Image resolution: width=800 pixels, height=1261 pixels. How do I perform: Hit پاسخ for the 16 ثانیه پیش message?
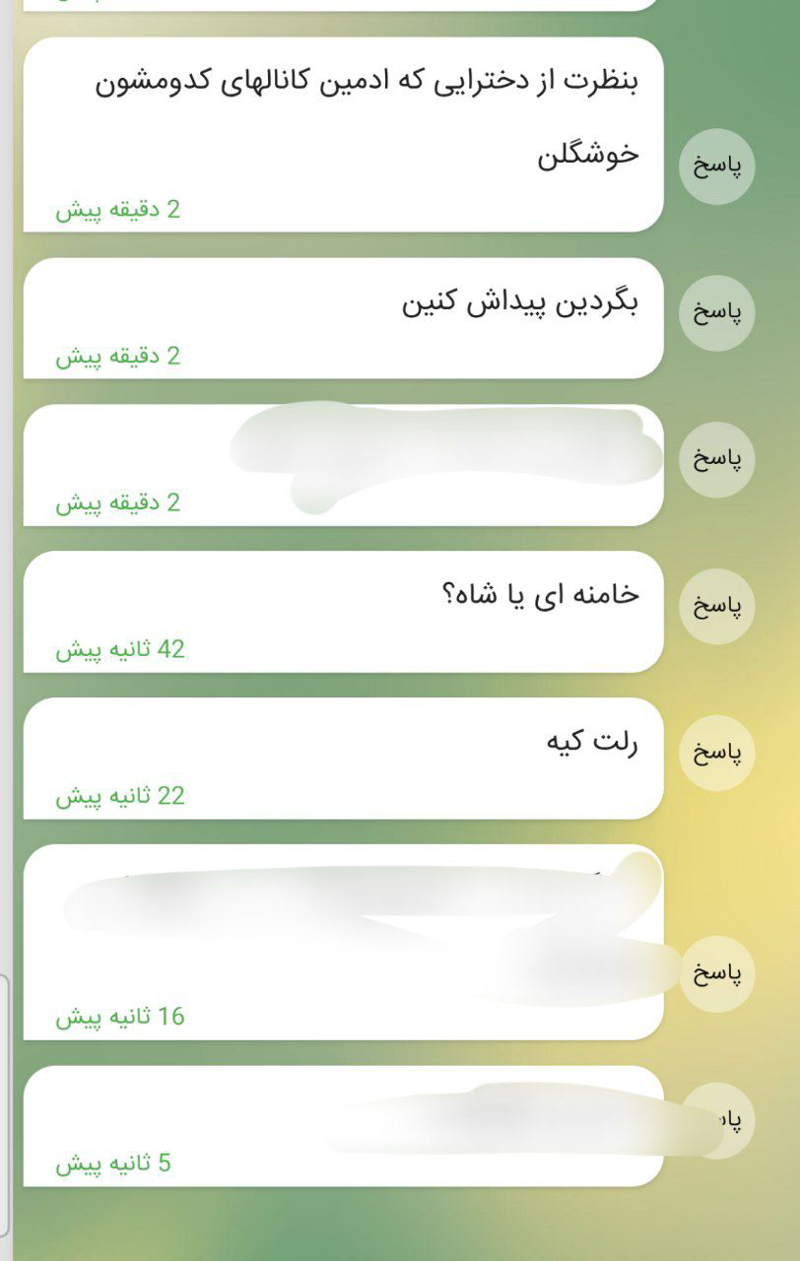coord(717,973)
